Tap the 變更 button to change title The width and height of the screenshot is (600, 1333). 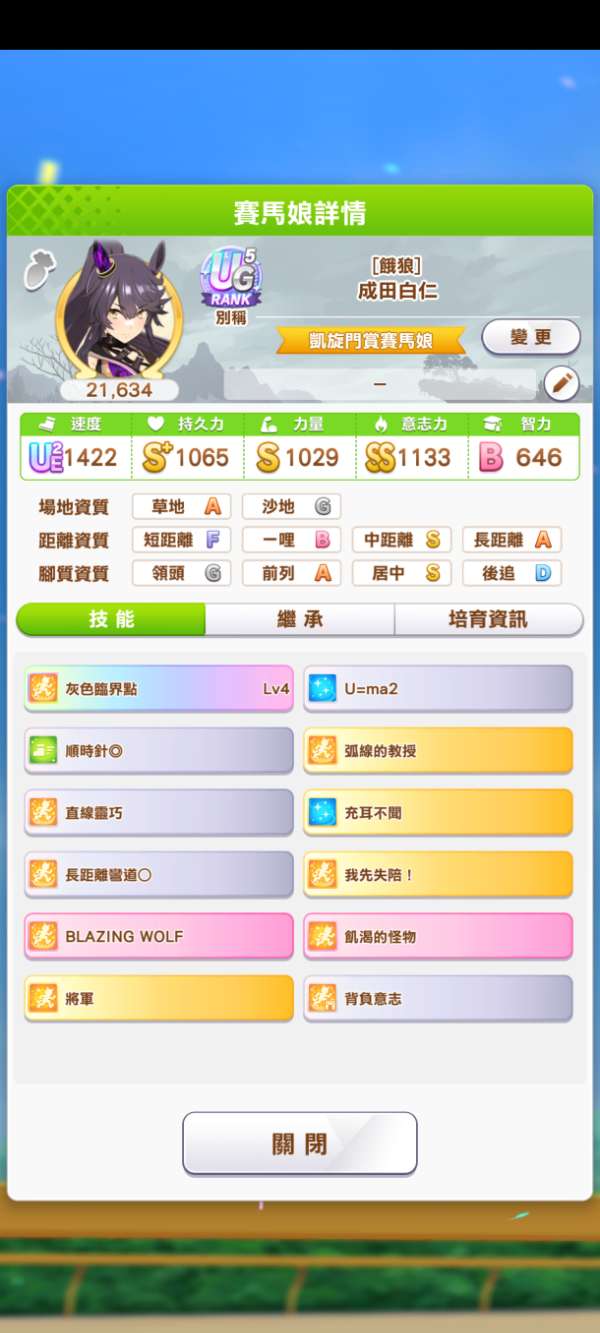[530, 338]
